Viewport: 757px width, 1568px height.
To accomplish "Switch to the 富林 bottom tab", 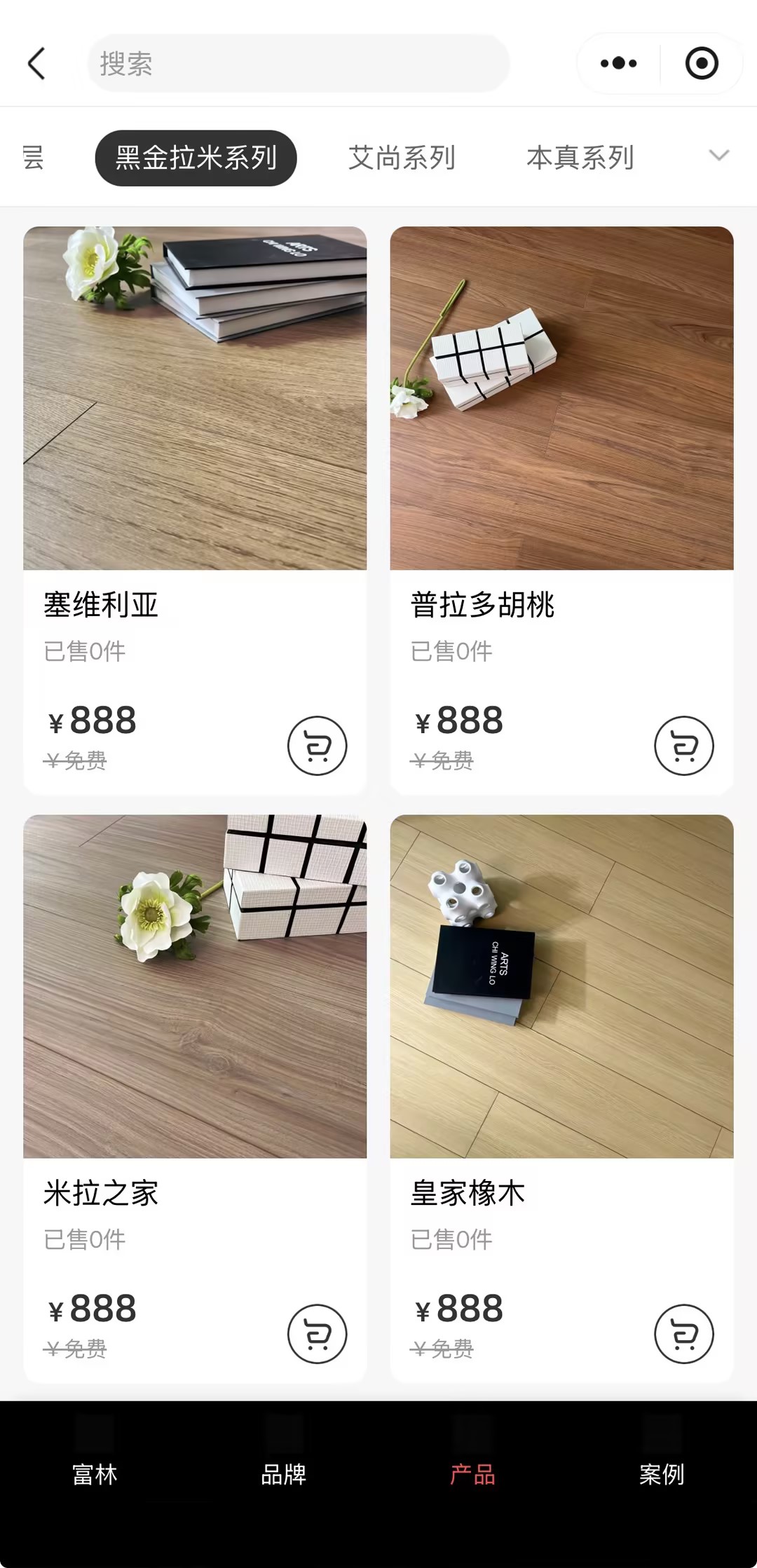I will click(95, 1458).
